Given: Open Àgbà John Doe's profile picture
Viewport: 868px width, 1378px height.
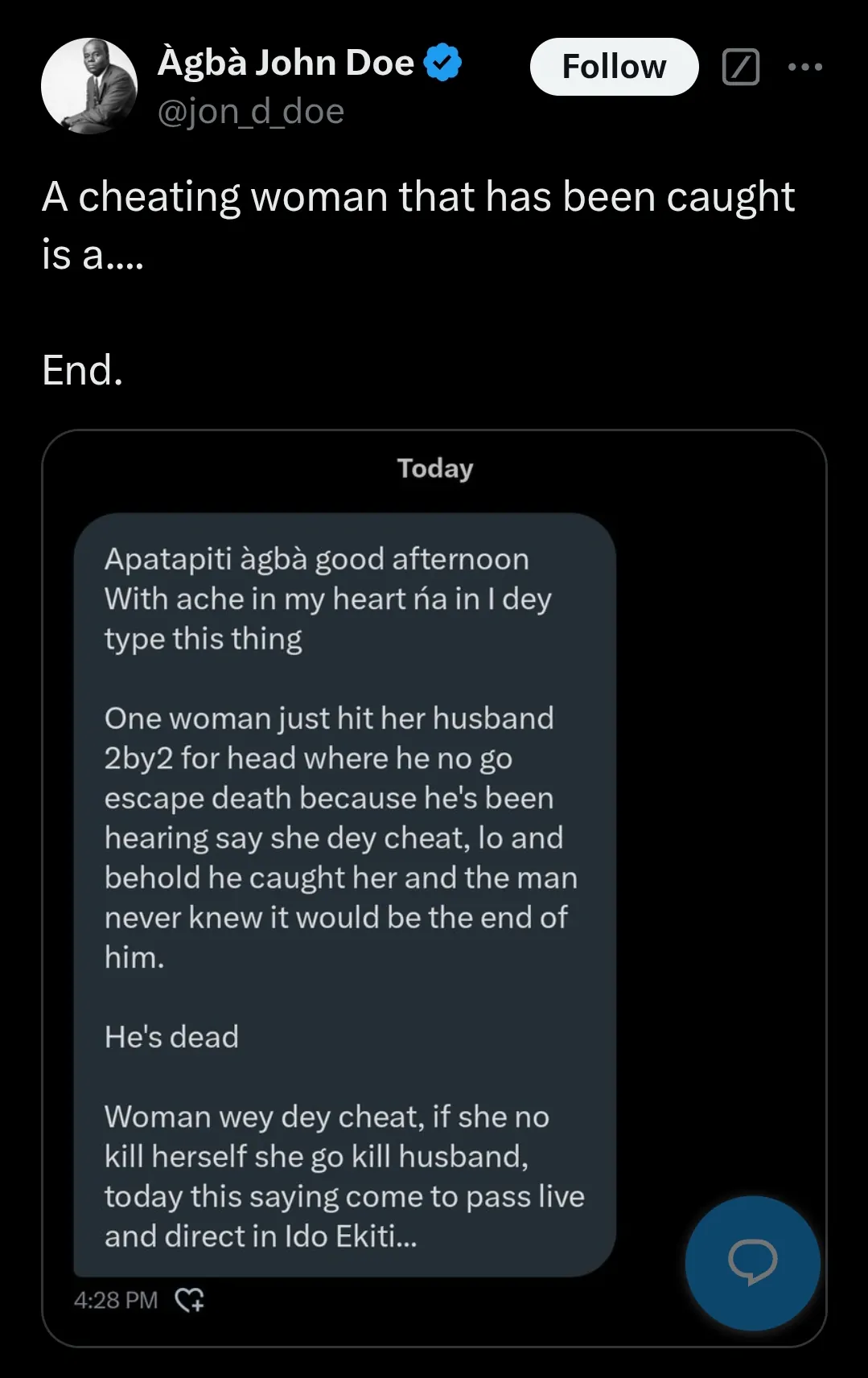Looking at the screenshot, I should tap(88, 86).
